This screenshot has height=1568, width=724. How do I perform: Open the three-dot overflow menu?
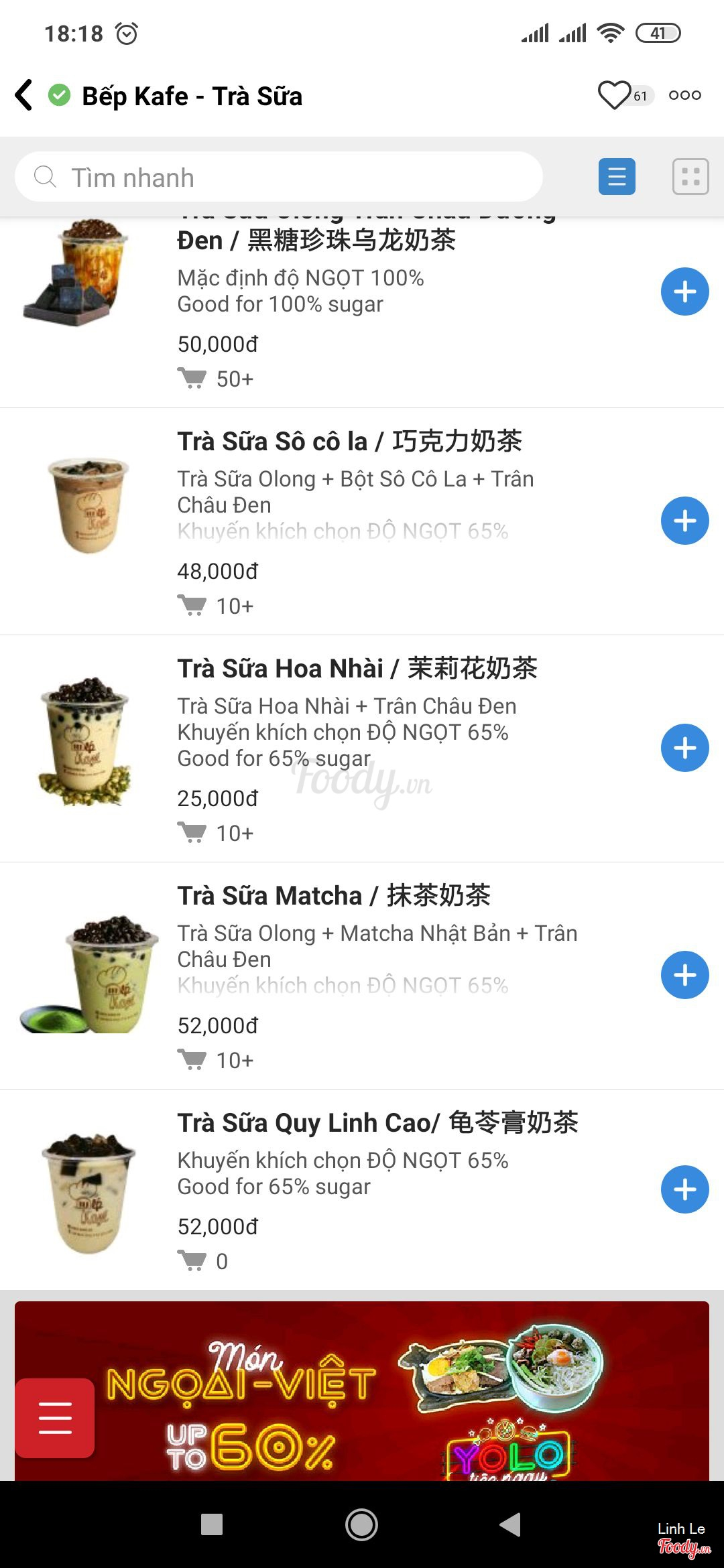684,95
